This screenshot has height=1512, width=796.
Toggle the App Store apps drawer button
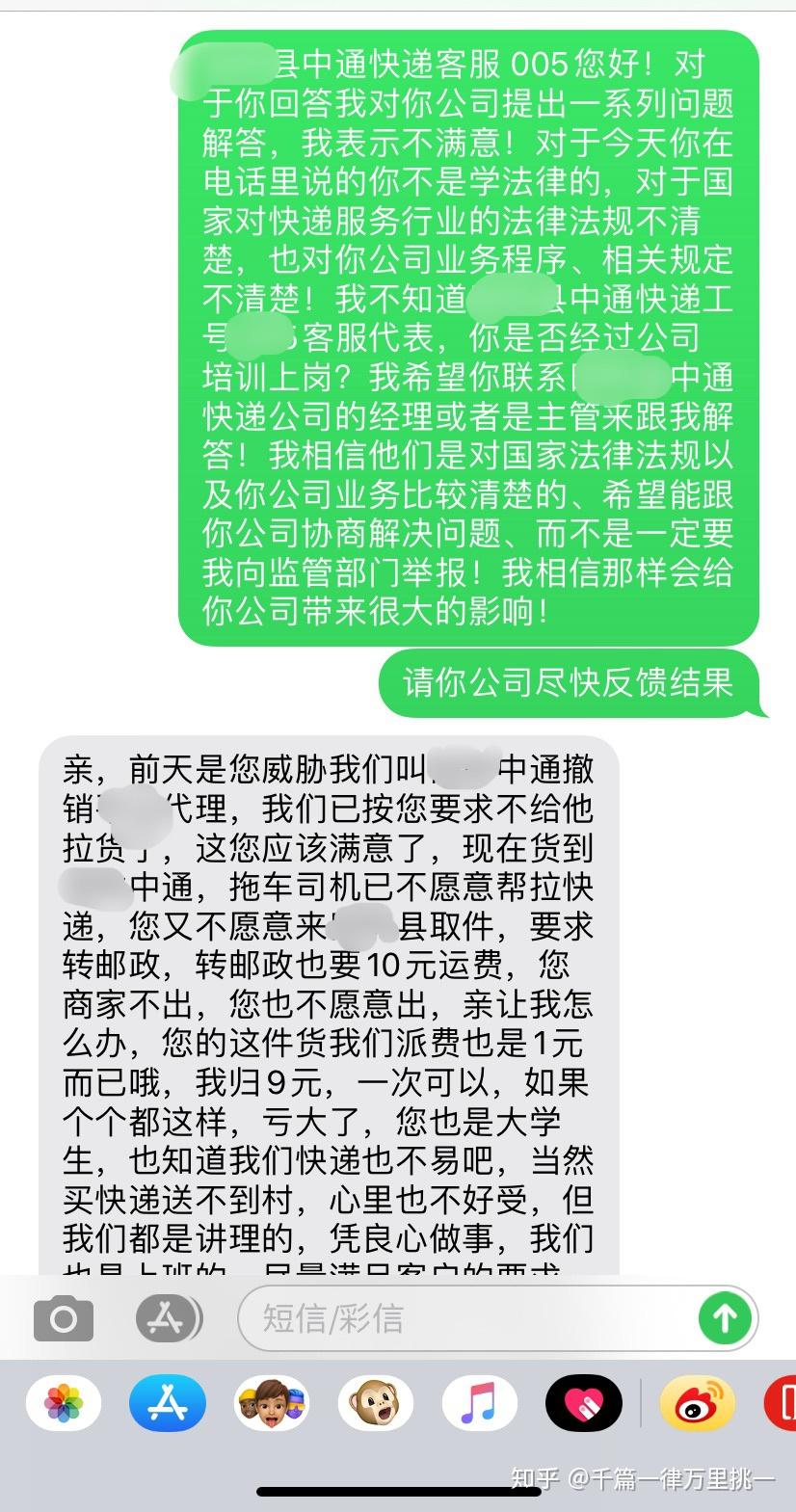(x=169, y=1317)
